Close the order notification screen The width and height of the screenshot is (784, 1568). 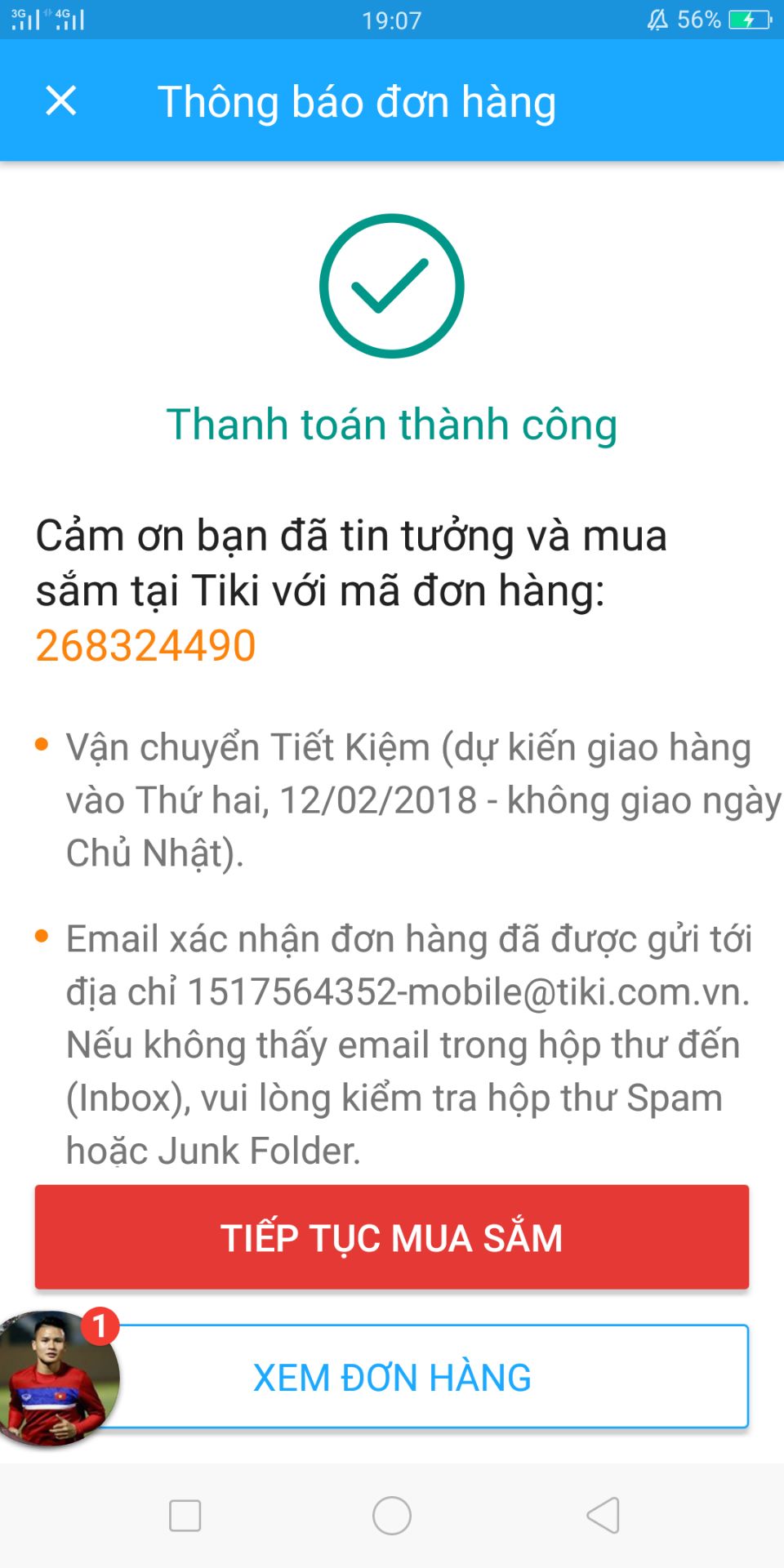pyautogui.click(x=61, y=101)
